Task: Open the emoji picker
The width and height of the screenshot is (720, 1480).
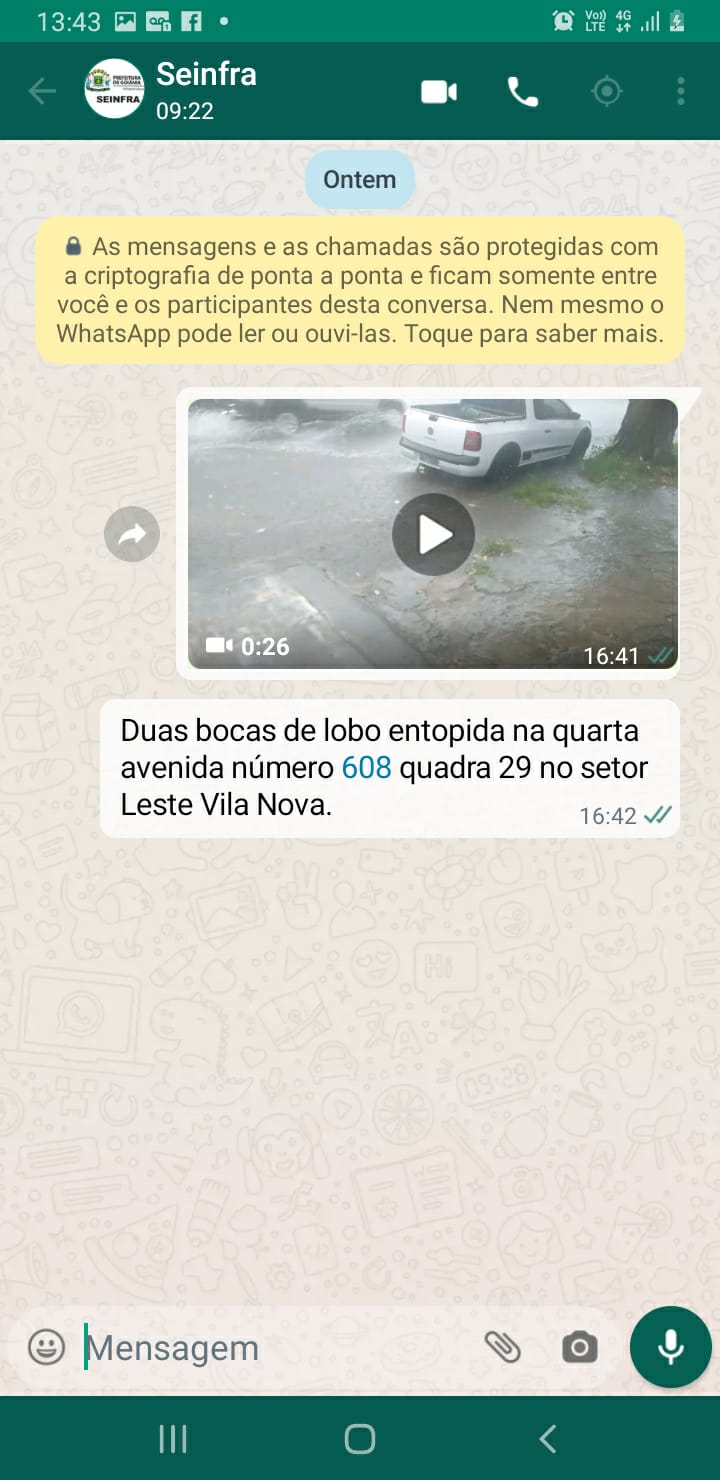Action: pyautogui.click(x=46, y=1347)
